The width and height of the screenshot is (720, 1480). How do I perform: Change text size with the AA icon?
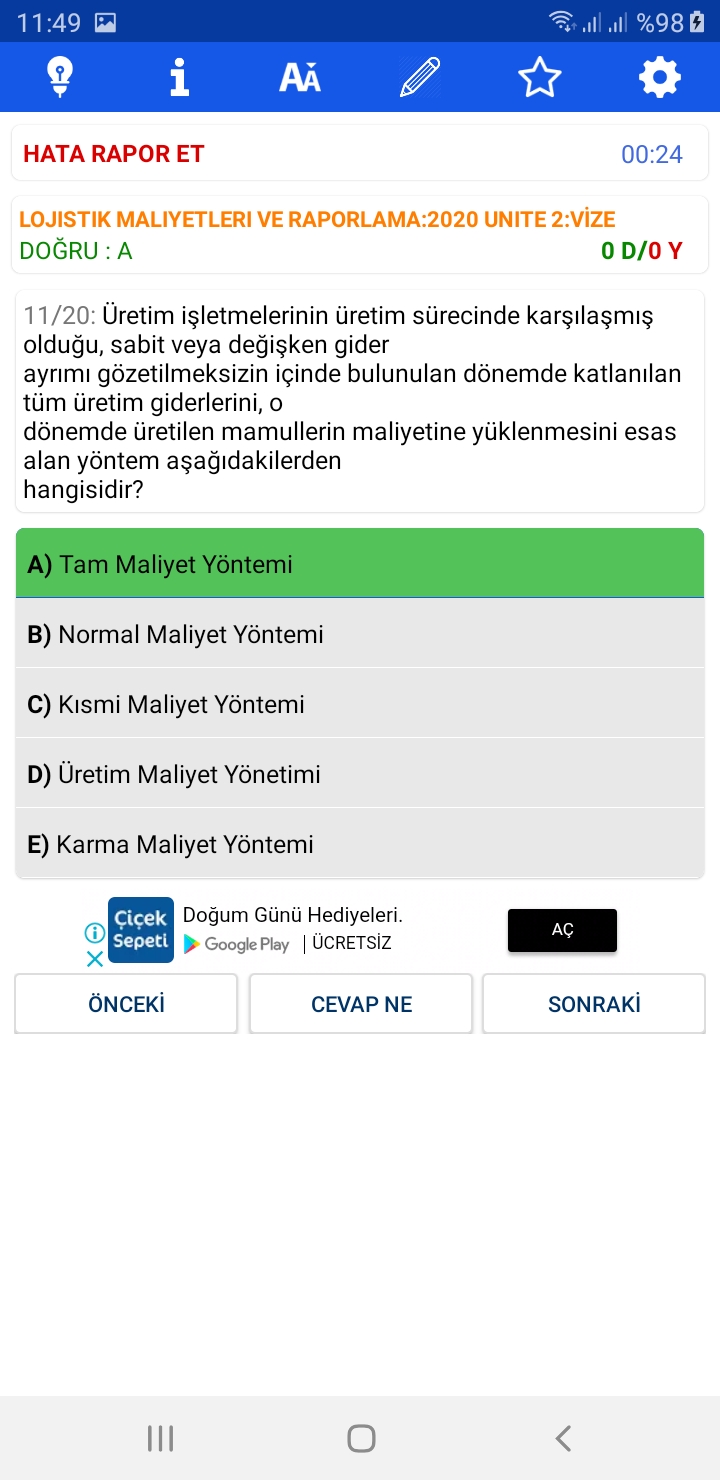pyautogui.click(x=300, y=77)
